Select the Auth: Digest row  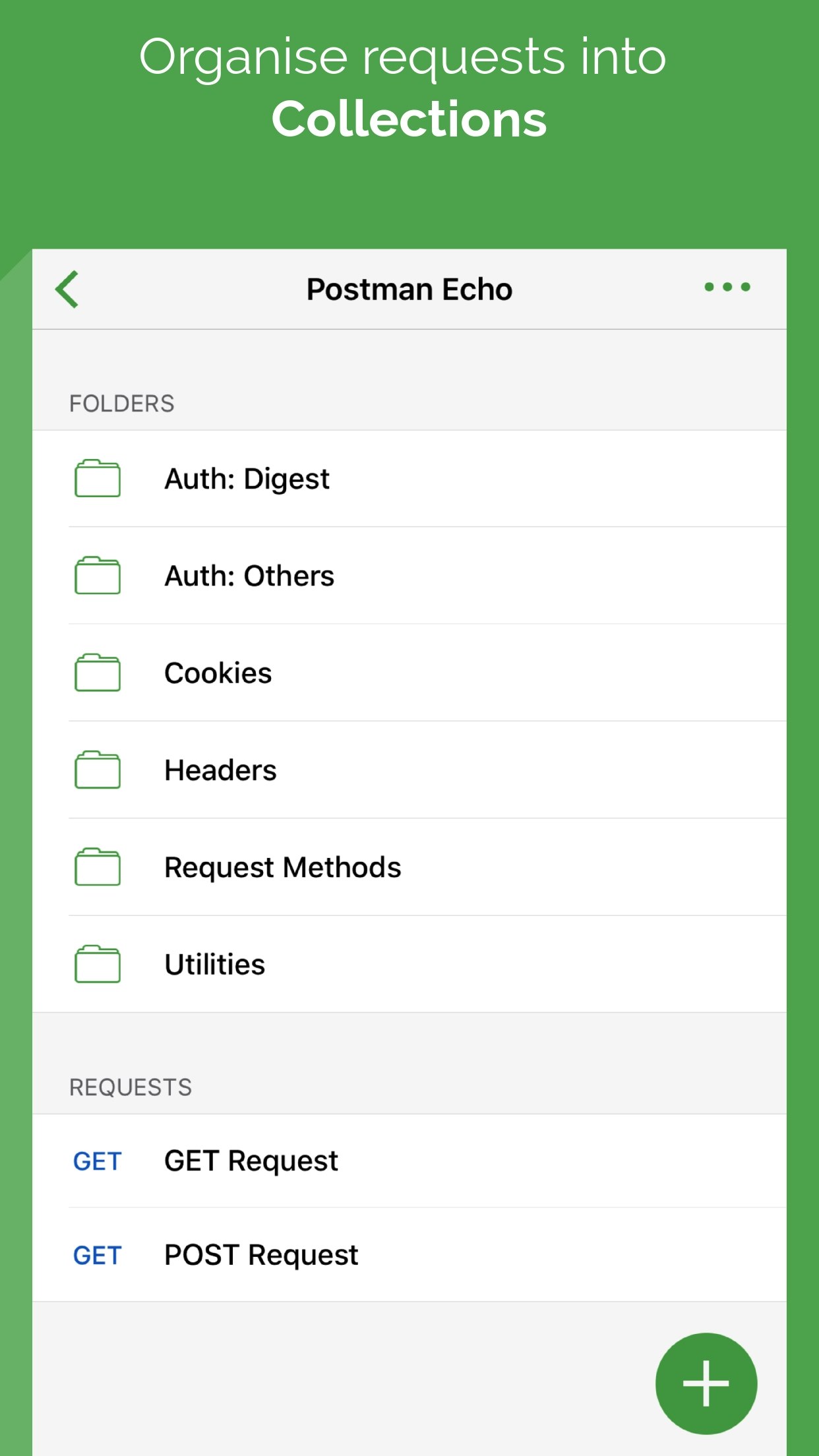point(247,479)
